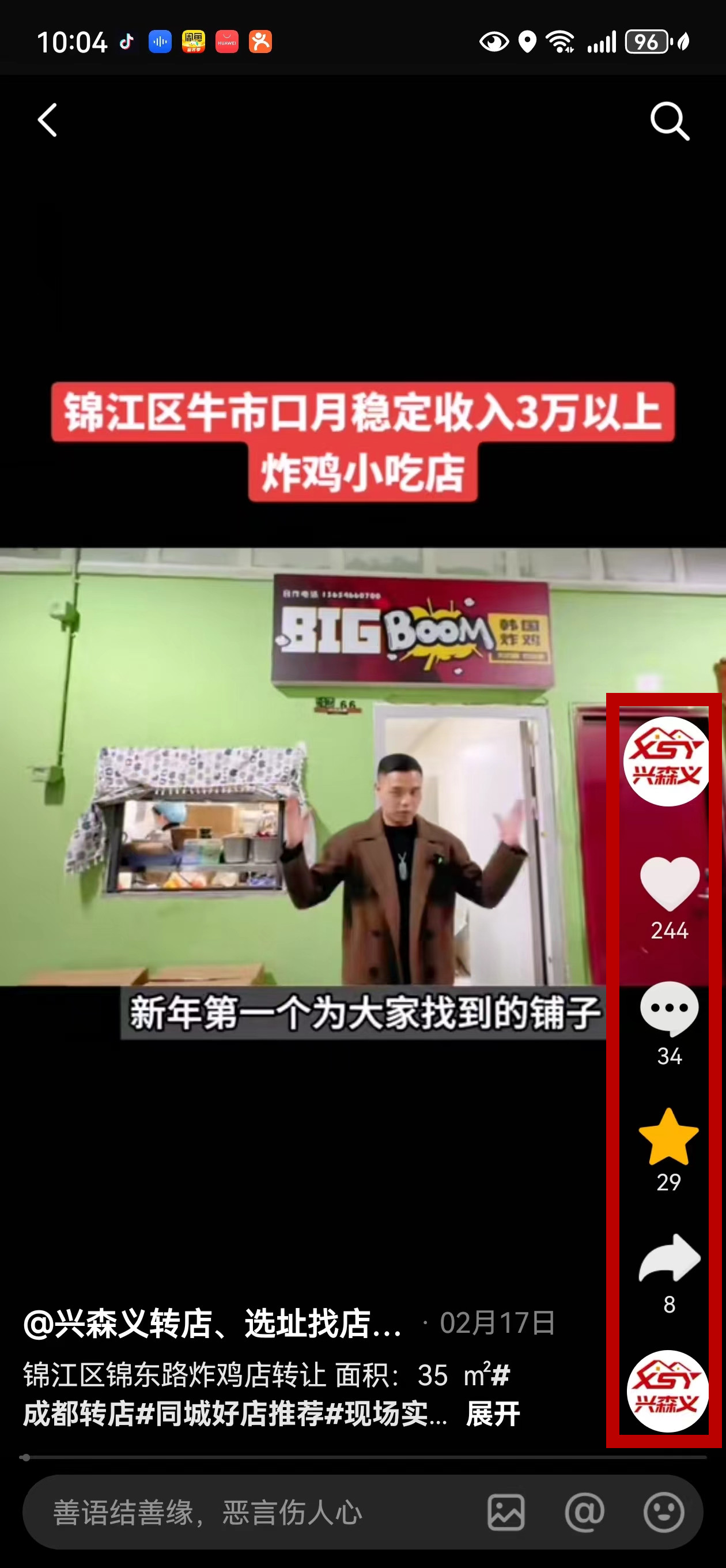The width and height of the screenshot is (726, 1568).
Task: Go back using the top-left arrow
Action: coord(47,120)
